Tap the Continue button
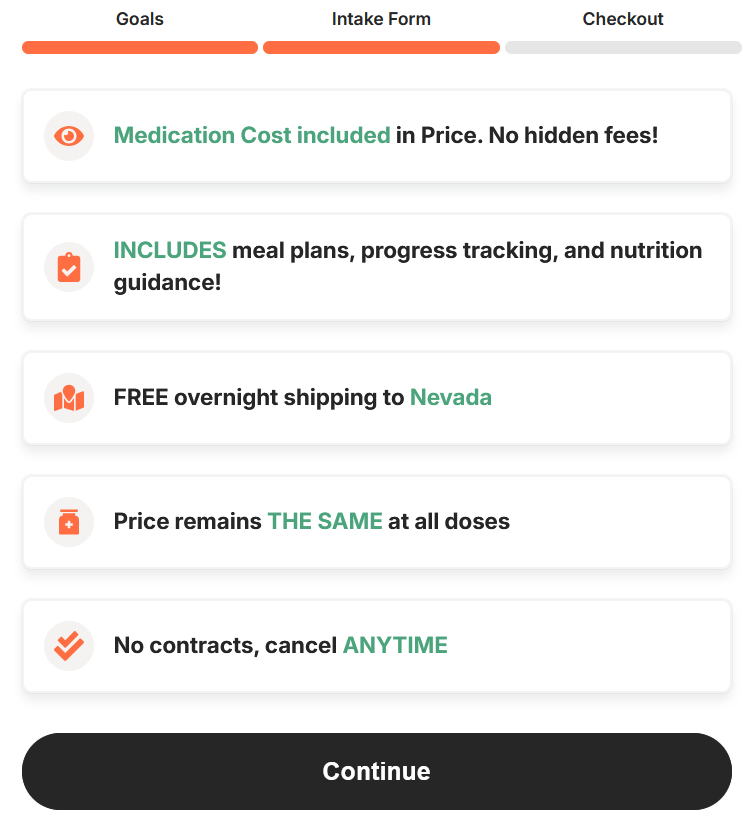The image size is (743, 826). (376, 771)
